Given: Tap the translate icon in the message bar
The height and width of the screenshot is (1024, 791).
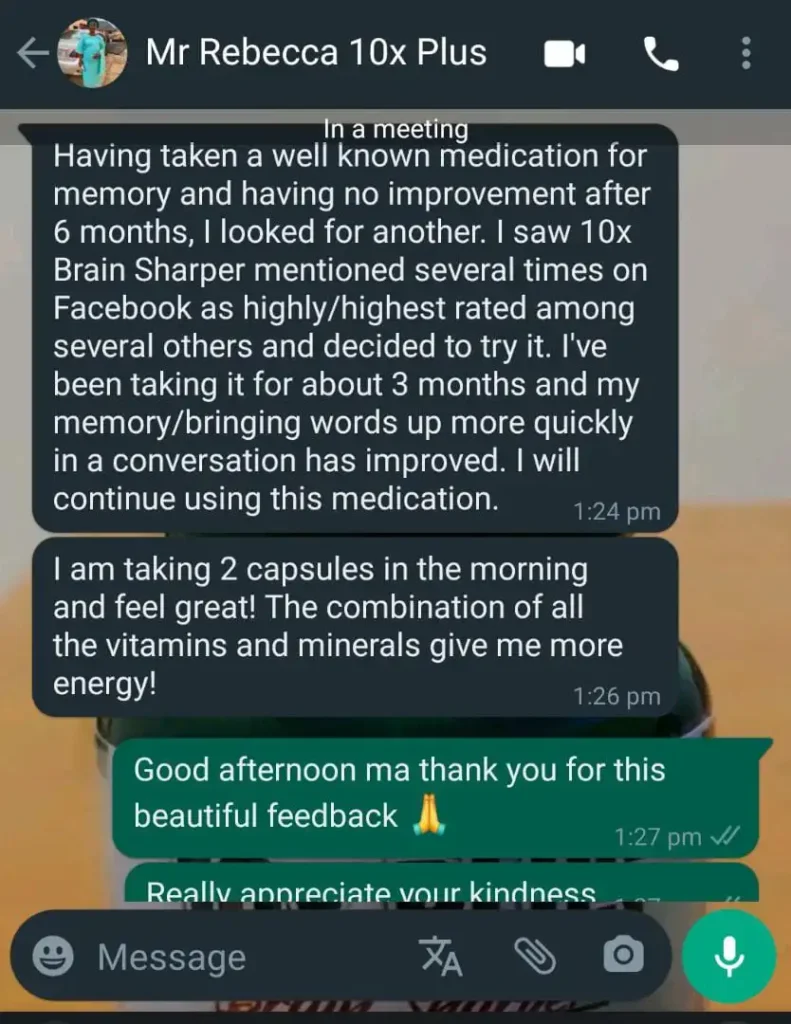Looking at the screenshot, I should (441, 957).
